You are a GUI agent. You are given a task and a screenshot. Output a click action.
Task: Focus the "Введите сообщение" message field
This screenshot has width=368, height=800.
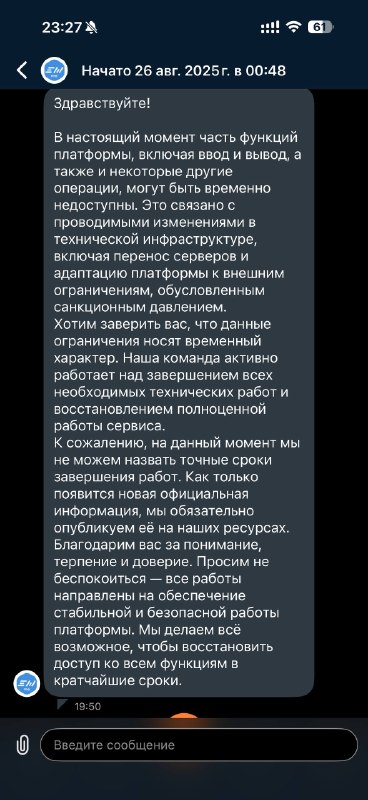[x=199, y=745]
